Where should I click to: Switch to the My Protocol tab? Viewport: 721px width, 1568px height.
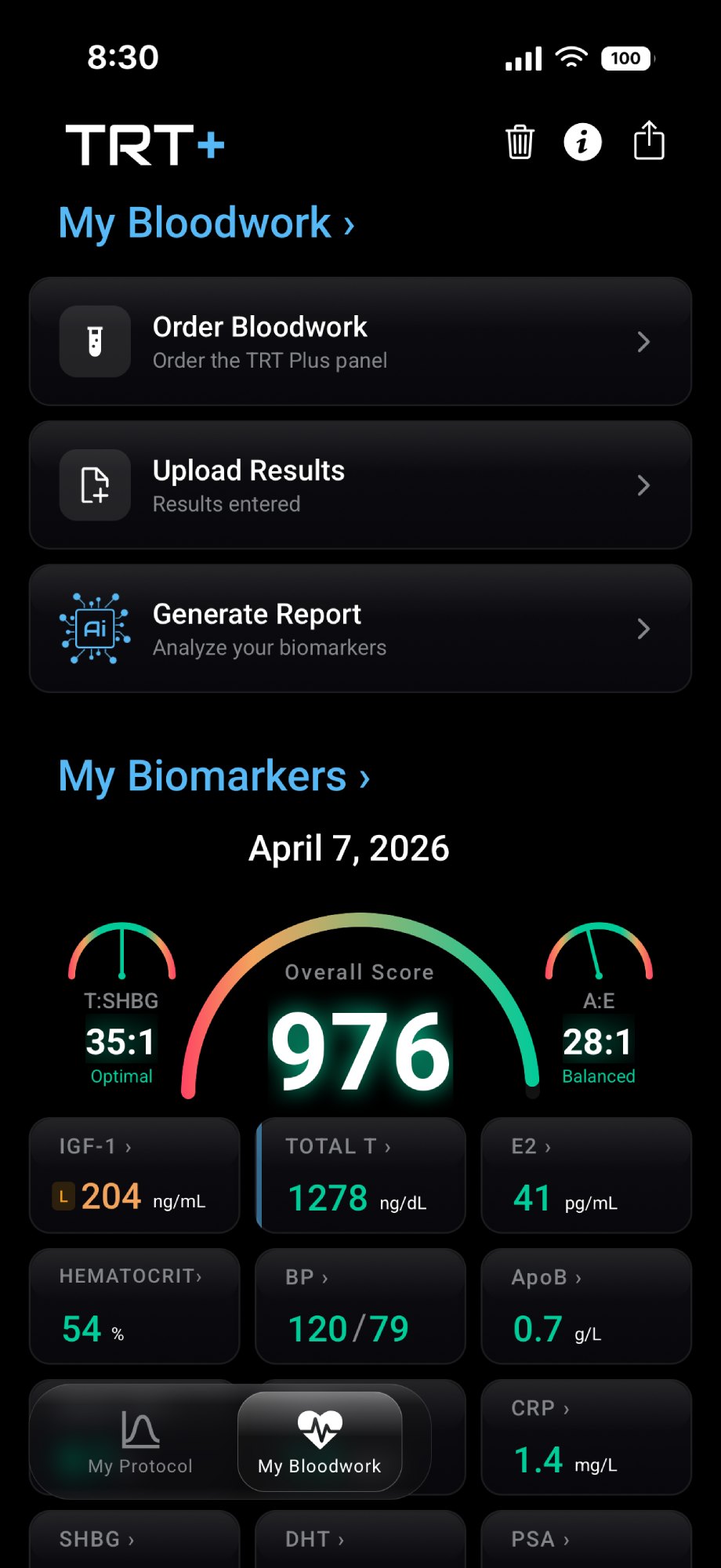coord(140,1442)
